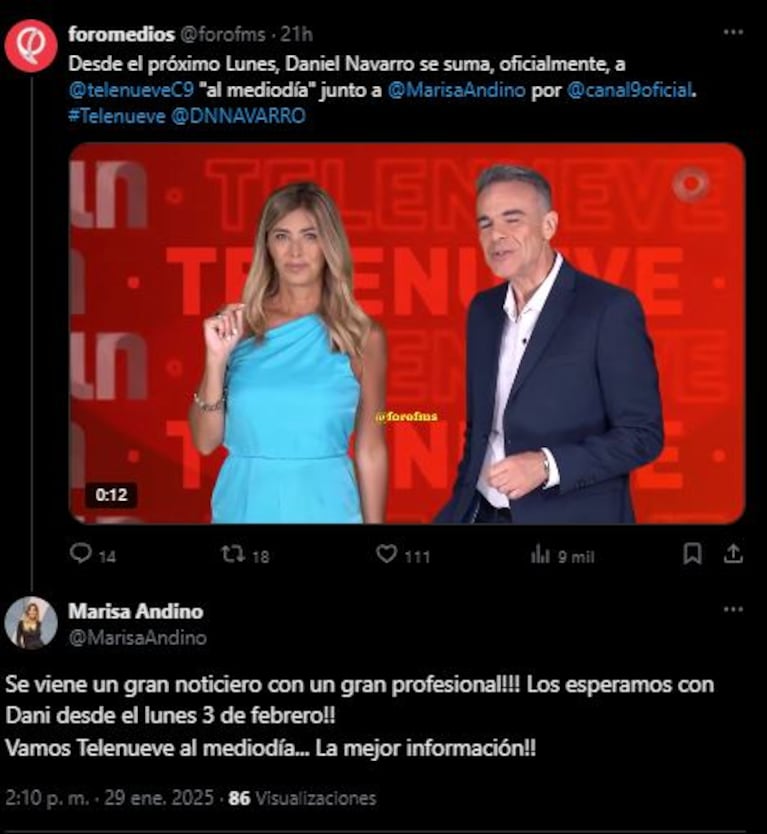767x834 pixels.
Task: Open overflow menu on Marisa Andino's post
Action: (733, 609)
